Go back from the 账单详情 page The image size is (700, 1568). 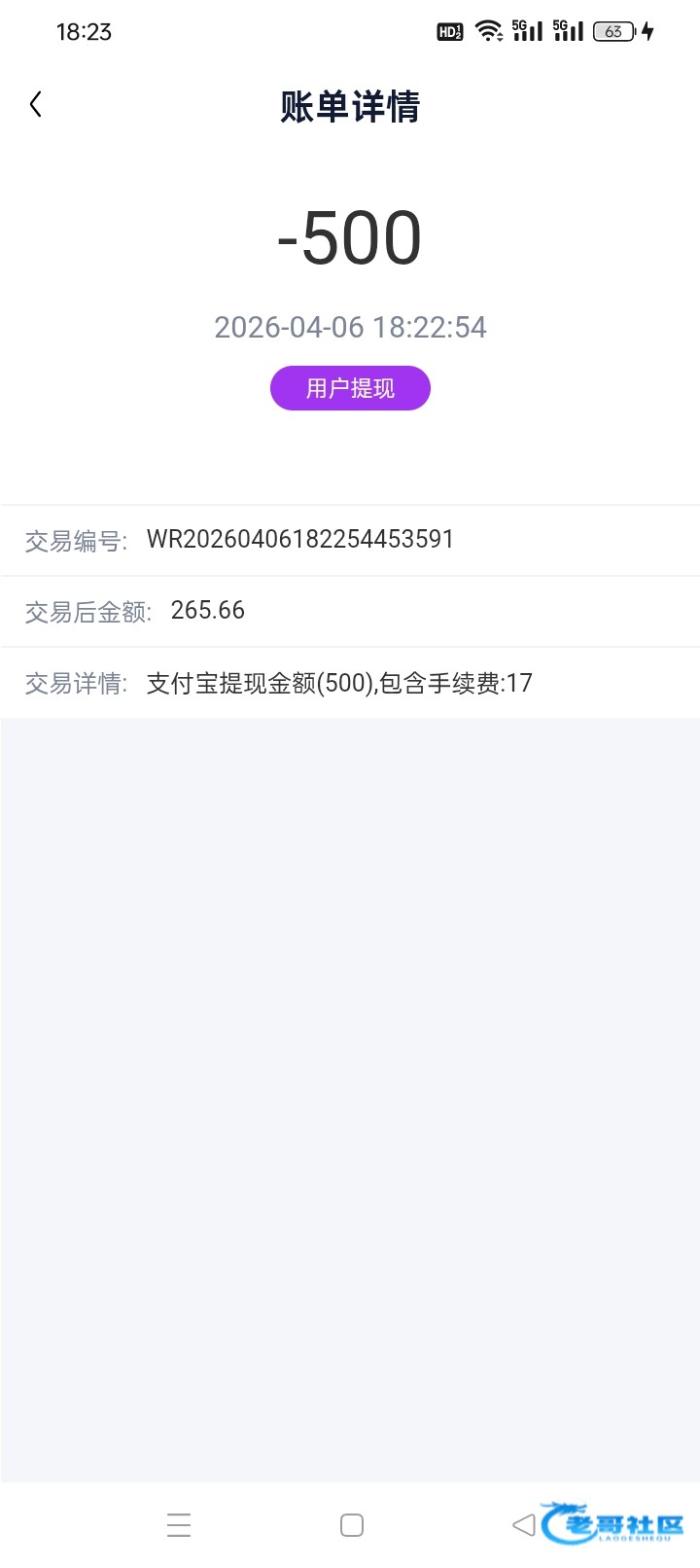pyautogui.click(x=36, y=105)
